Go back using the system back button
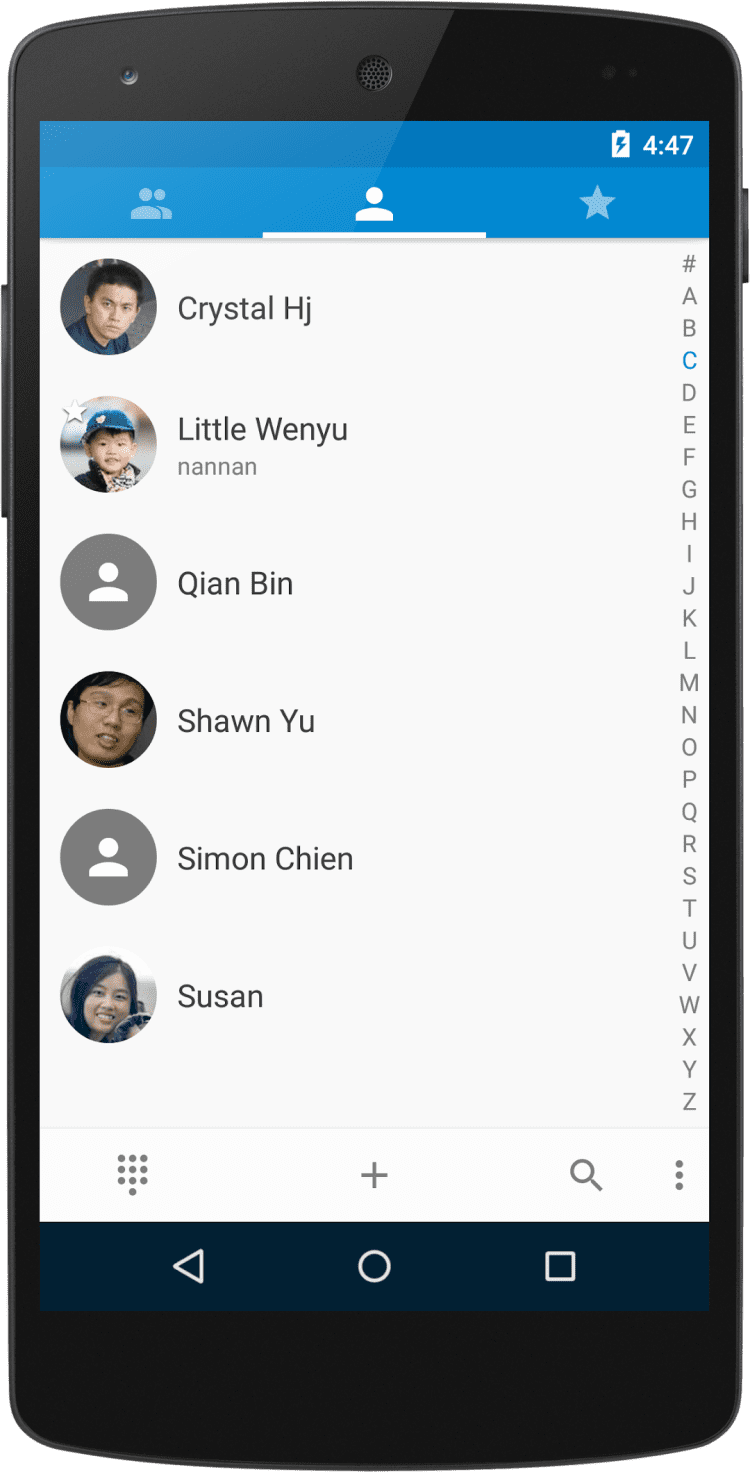 [188, 1266]
